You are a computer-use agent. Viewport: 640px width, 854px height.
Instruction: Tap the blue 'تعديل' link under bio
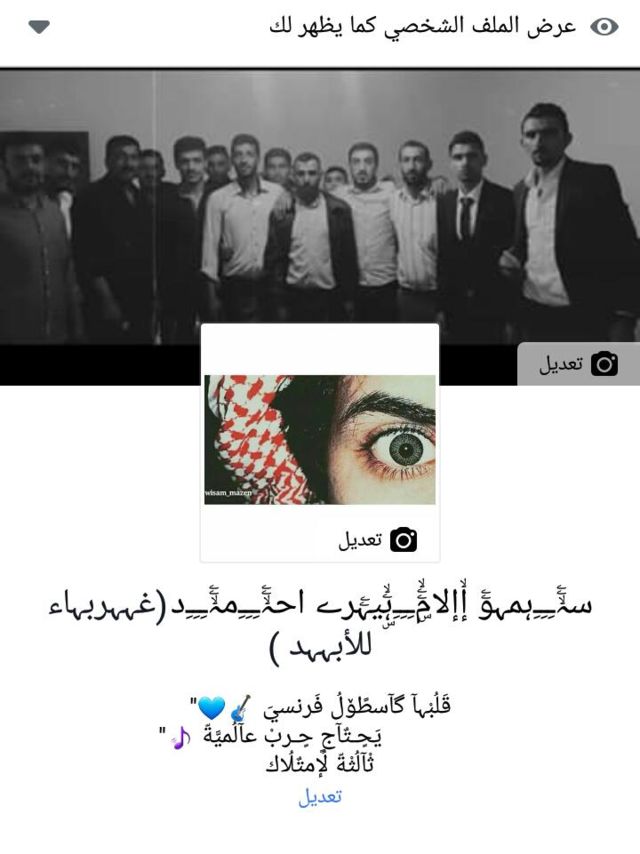[320, 797]
